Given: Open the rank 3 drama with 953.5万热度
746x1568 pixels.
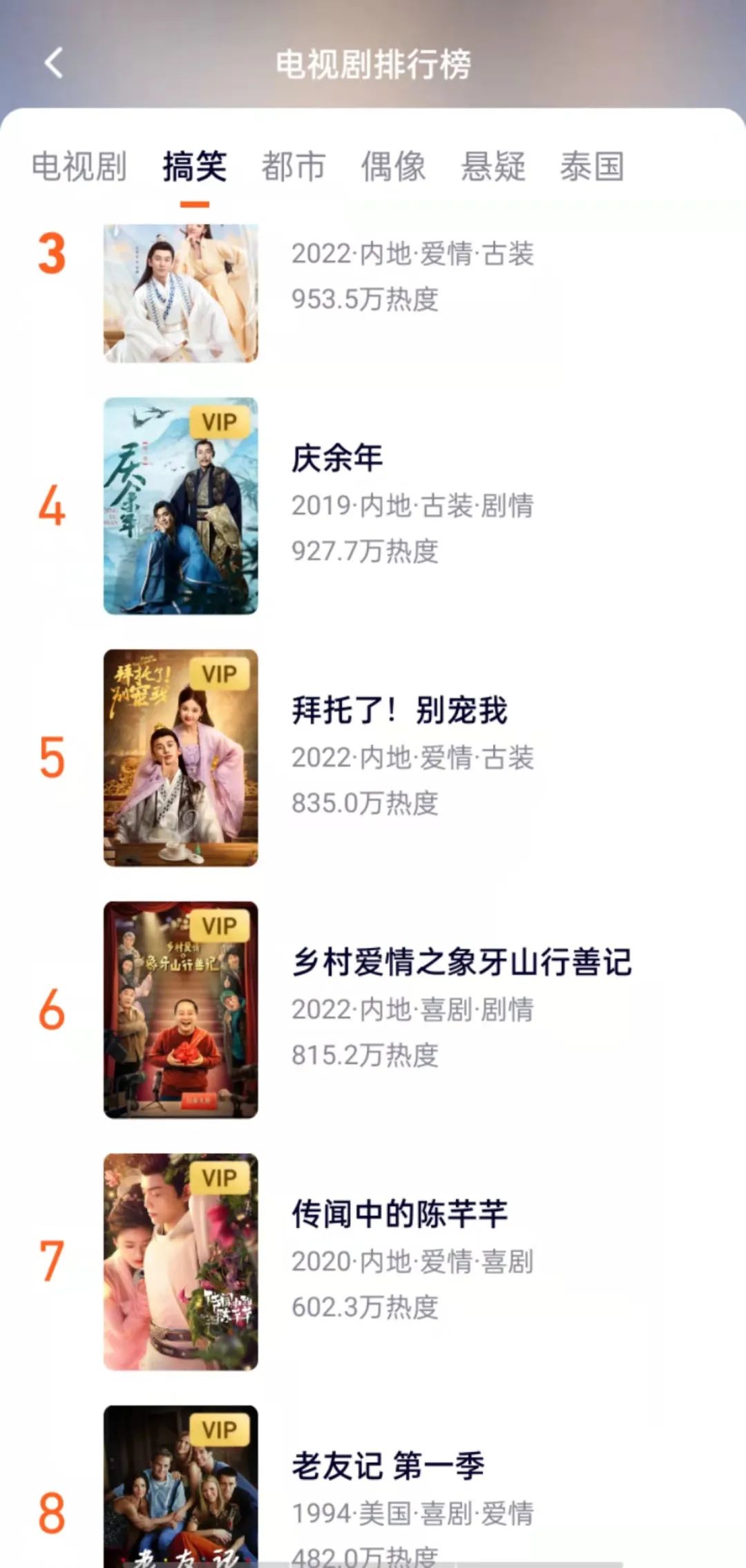Looking at the screenshot, I should click(181, 293).
